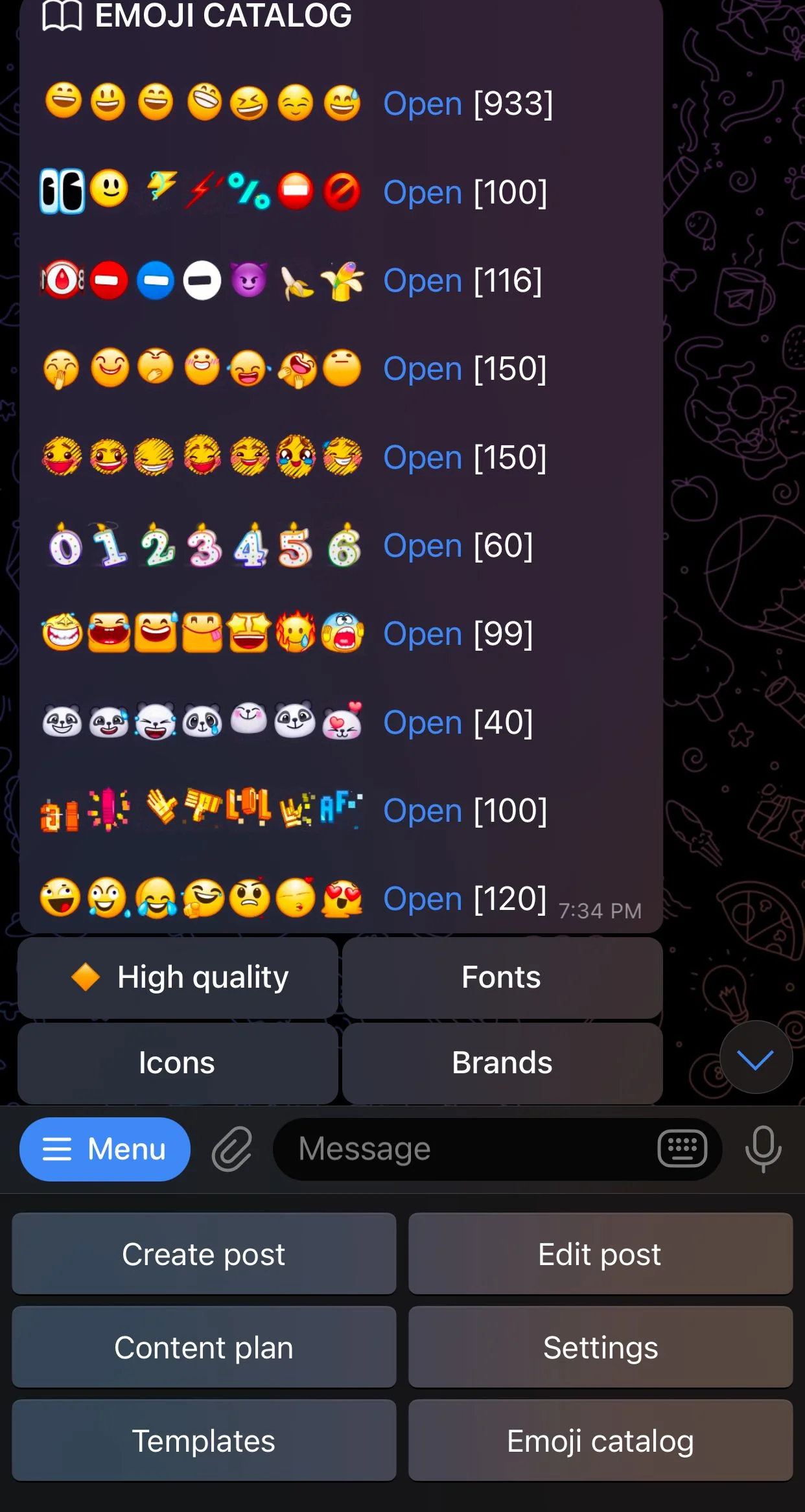
Task: Show the Icons category
Action: pos(178,1063)
